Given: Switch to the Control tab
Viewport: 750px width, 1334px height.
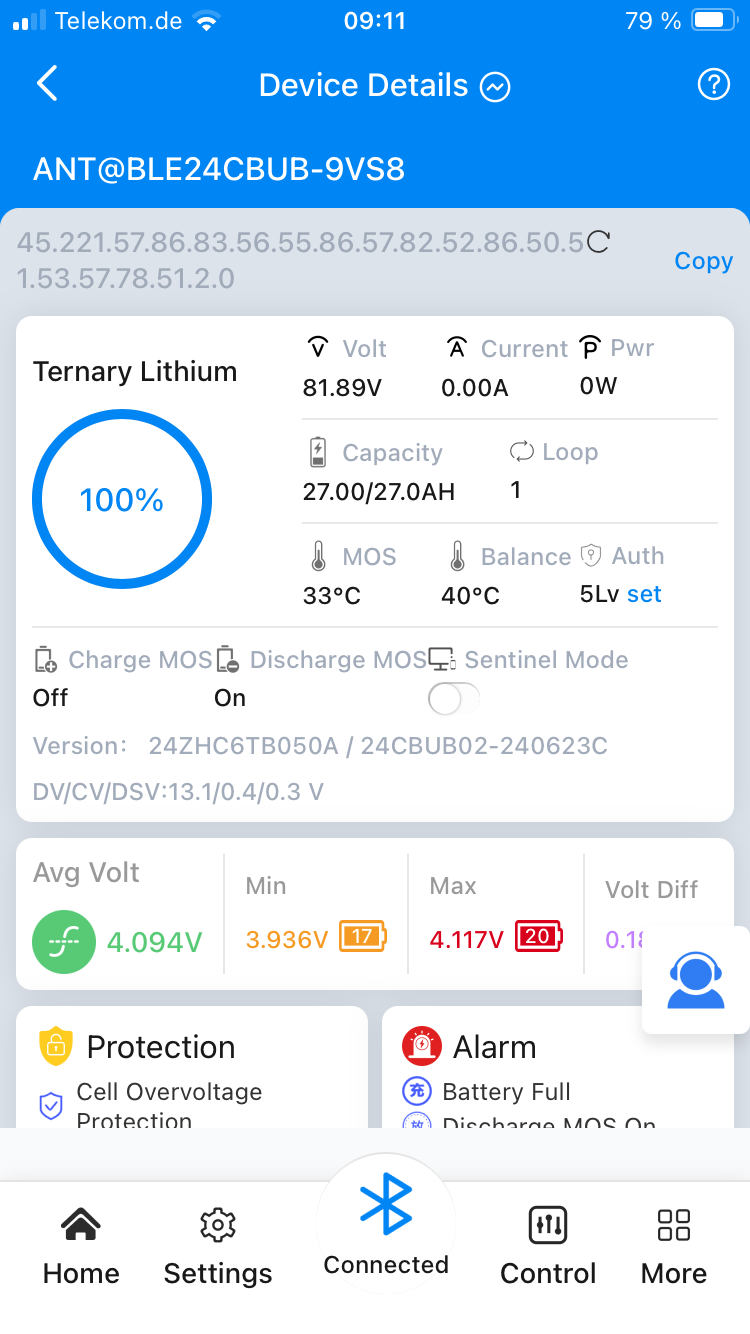Looking at the screenshot, I should click(x=548, y=1246).
